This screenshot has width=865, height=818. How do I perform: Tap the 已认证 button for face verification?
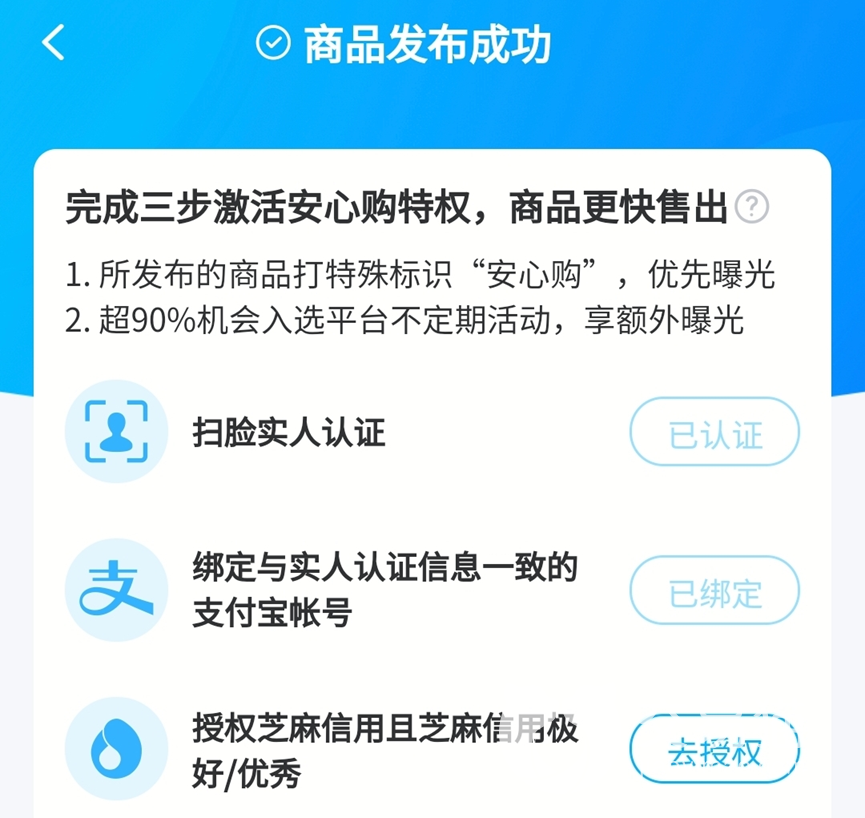coord(714,434)
